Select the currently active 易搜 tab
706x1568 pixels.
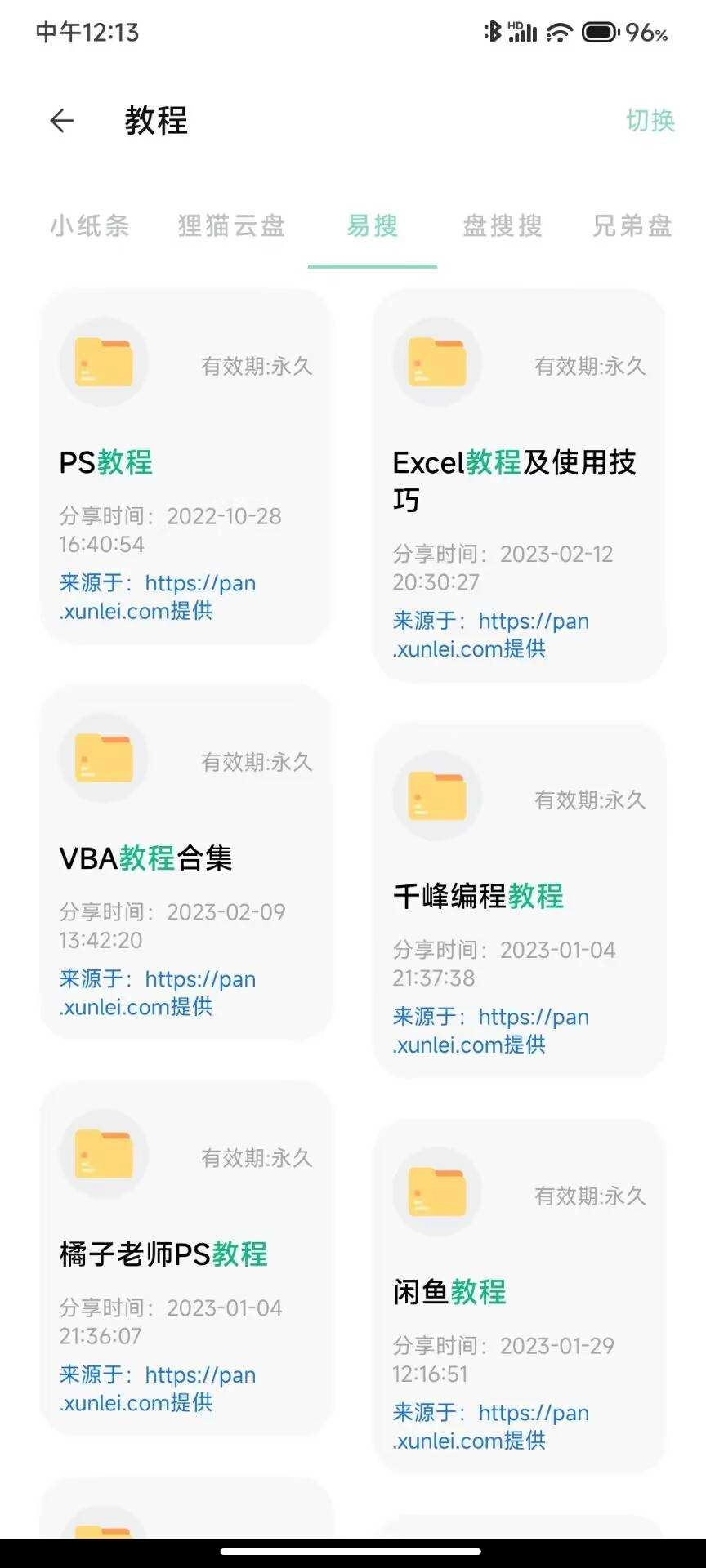[x=372, y=227]
